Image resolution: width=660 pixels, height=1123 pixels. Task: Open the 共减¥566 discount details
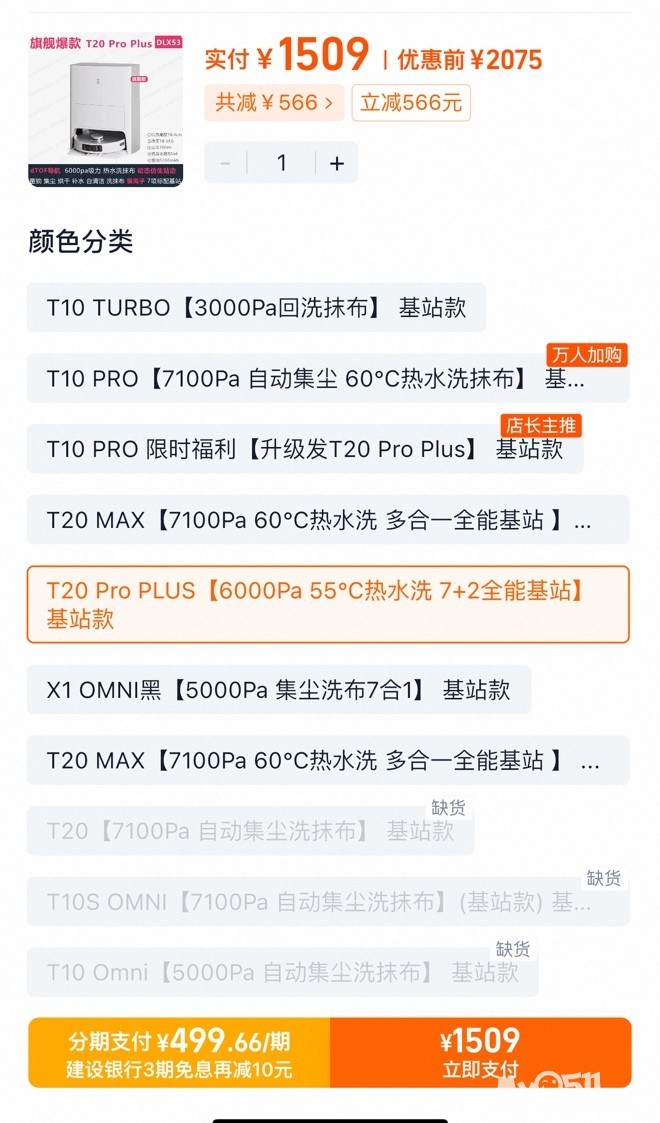click(273, 103)
